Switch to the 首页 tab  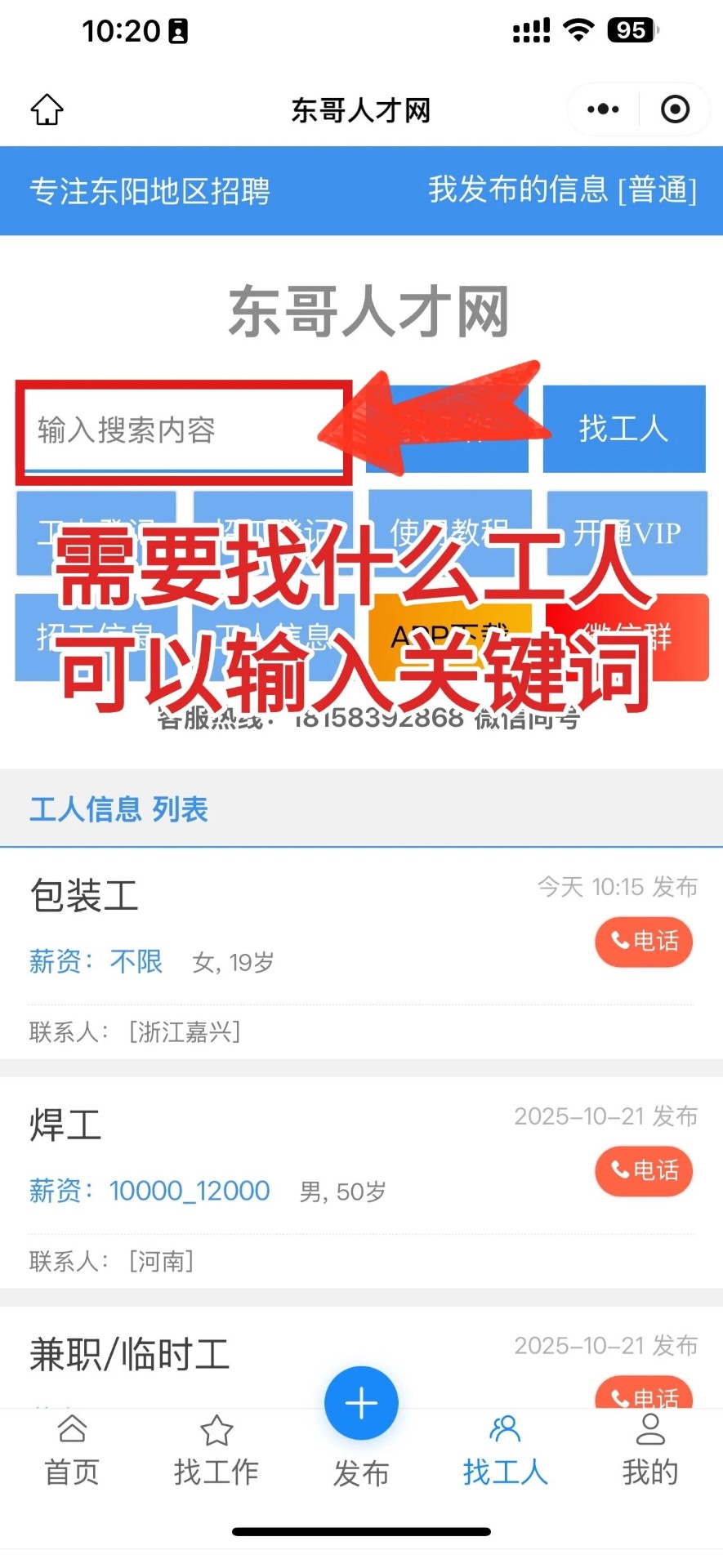click(x=72, y=1450)
